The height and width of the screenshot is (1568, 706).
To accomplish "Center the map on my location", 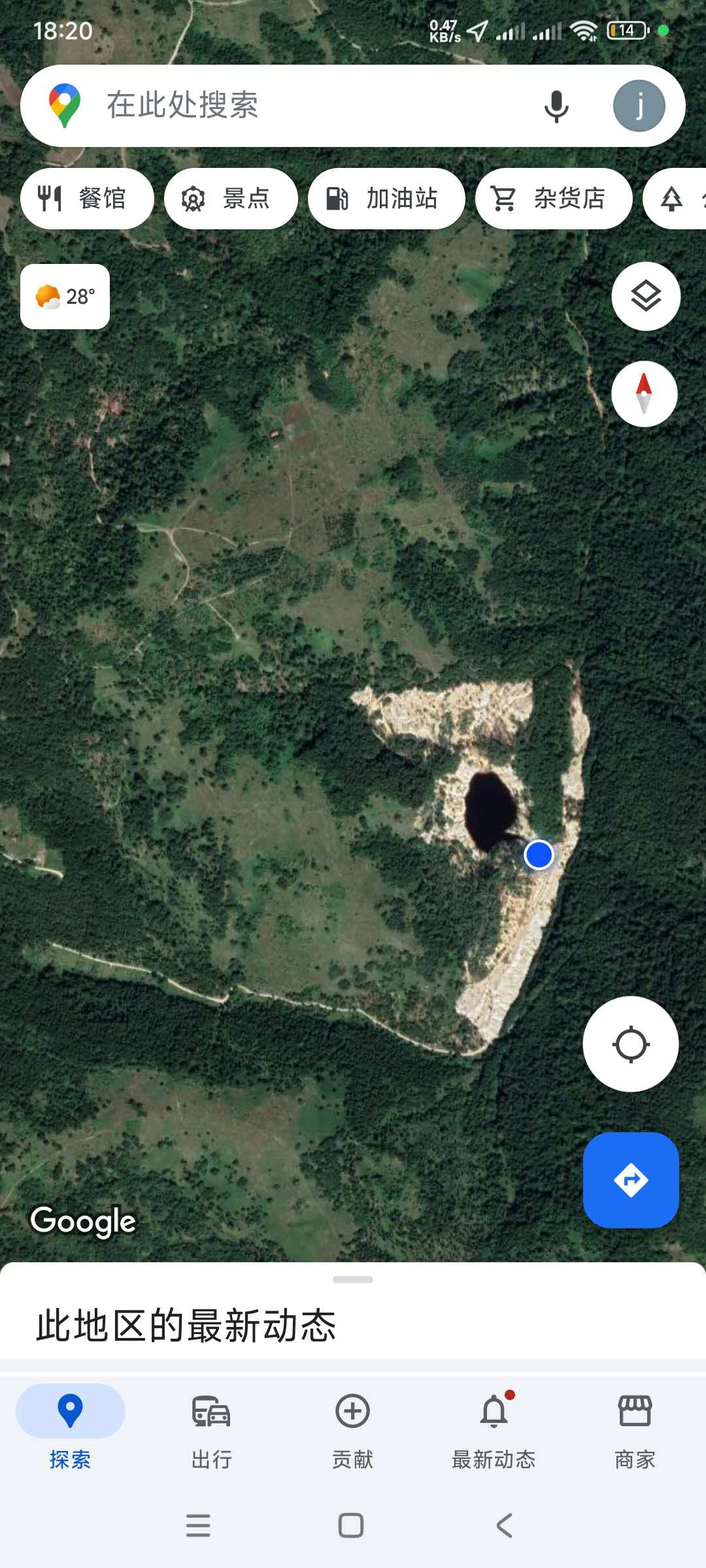I will click(x=630, y=1044).
